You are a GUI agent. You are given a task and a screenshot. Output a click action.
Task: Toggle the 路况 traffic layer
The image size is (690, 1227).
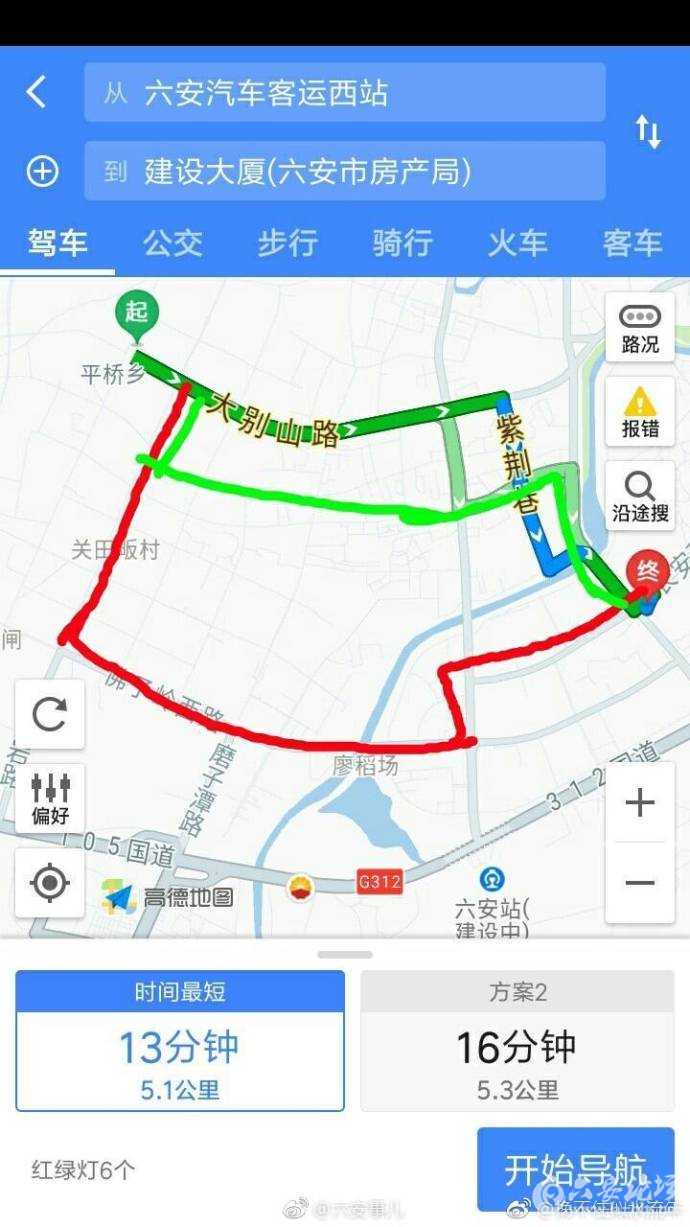pos(640,328)
